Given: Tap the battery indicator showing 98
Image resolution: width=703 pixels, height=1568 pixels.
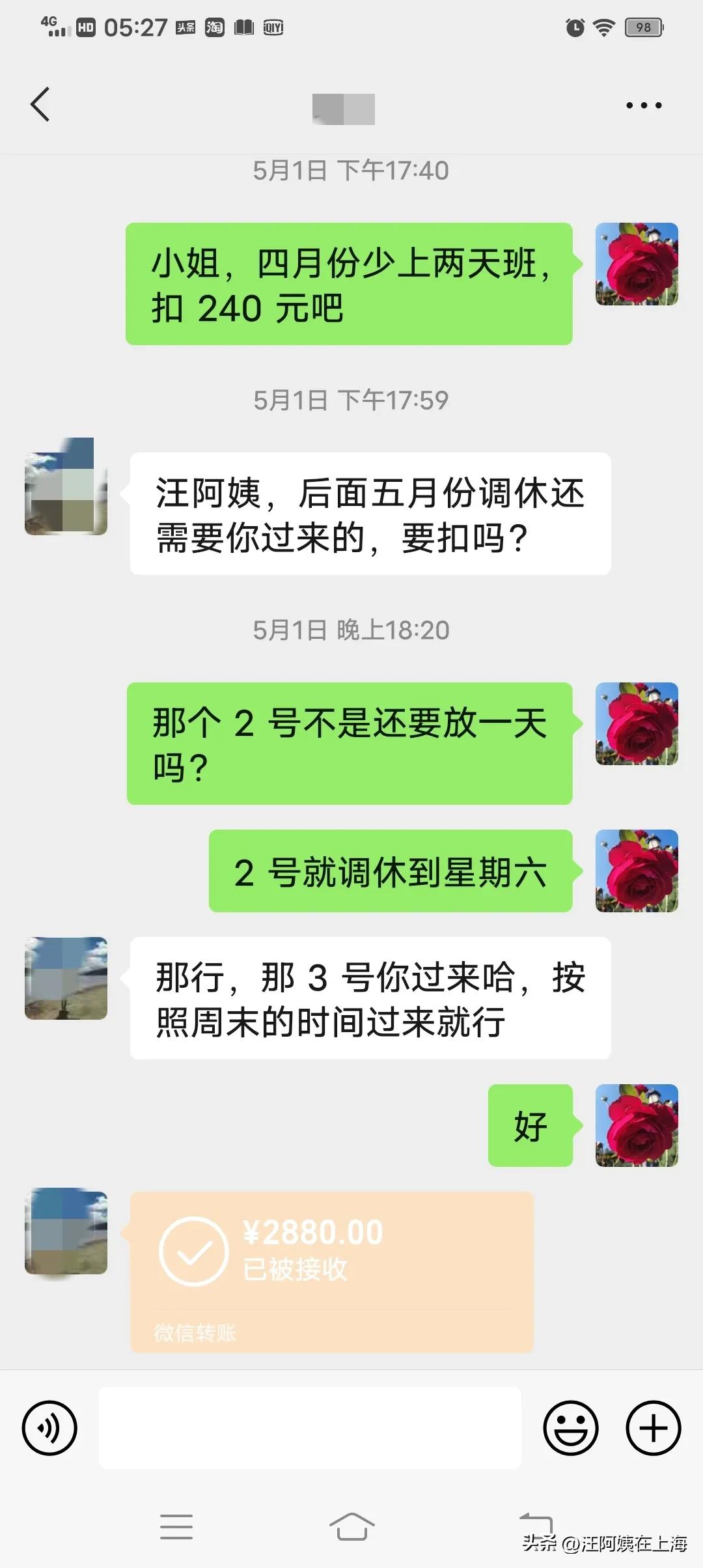Looking at the screenshot, I should [x=643, y=27].
